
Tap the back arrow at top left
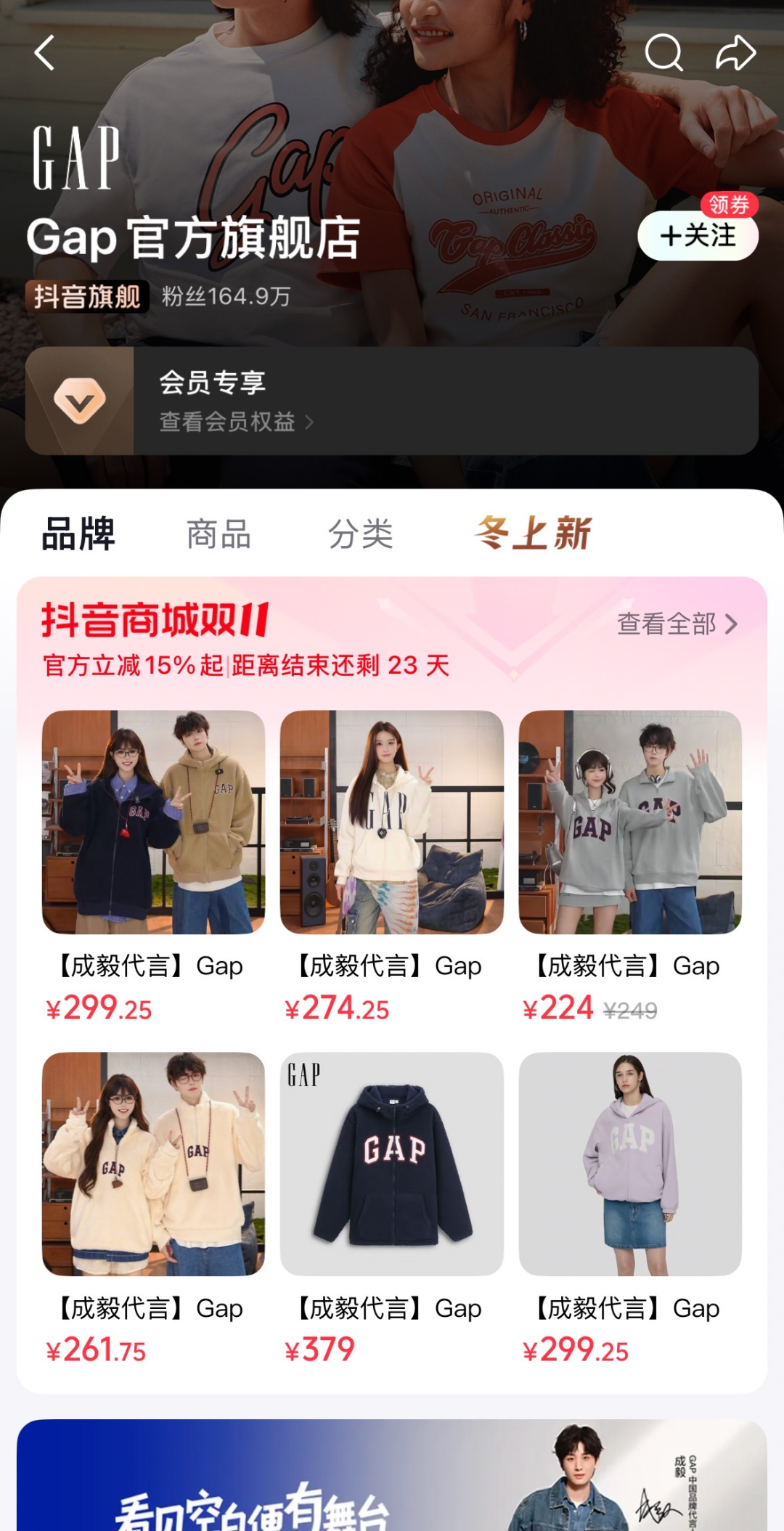[45, 53]
